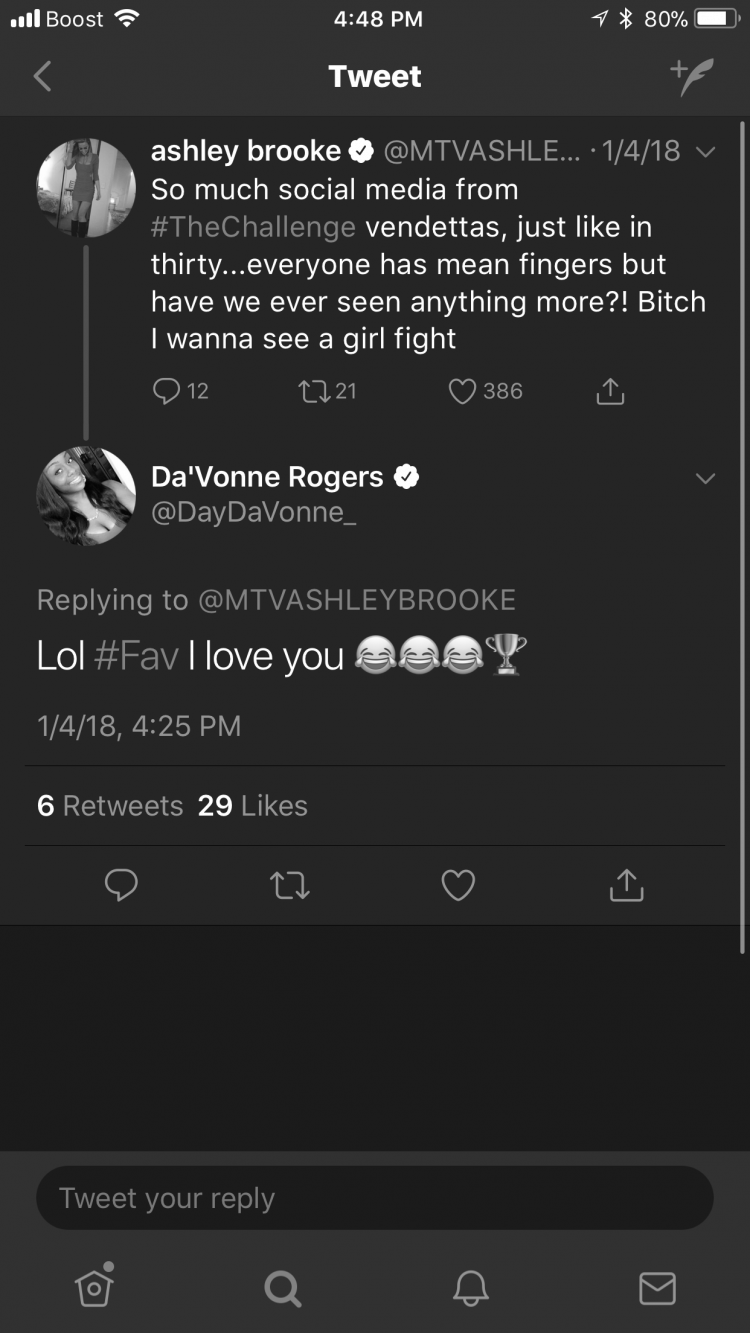Expand the dropdown arrow on ashley brooke's tweet
The height and width of the screenshot is (1333, 750).
tap(705, 152)
